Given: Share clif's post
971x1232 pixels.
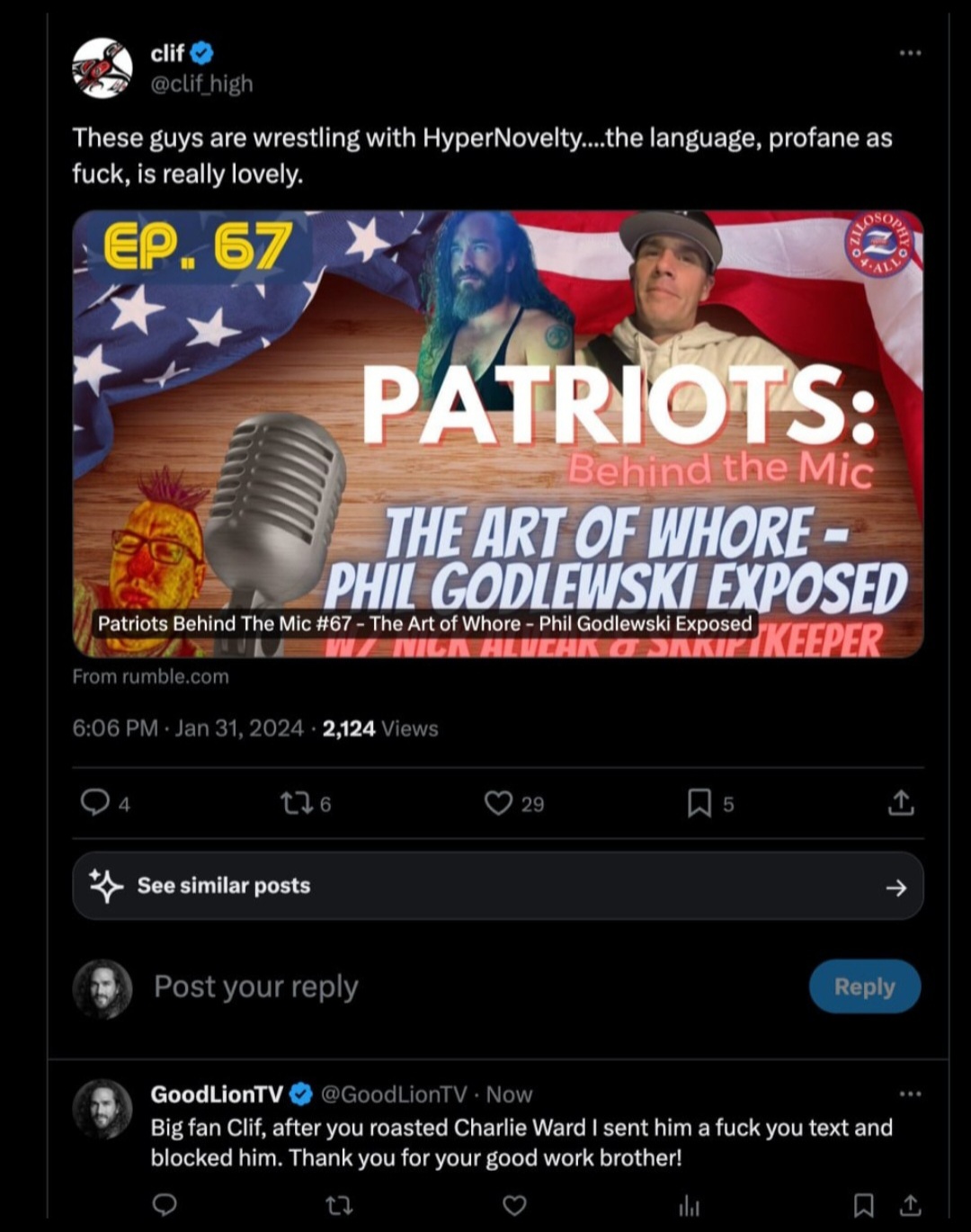Looking at the screenshot, I should [x=900, y=802].
